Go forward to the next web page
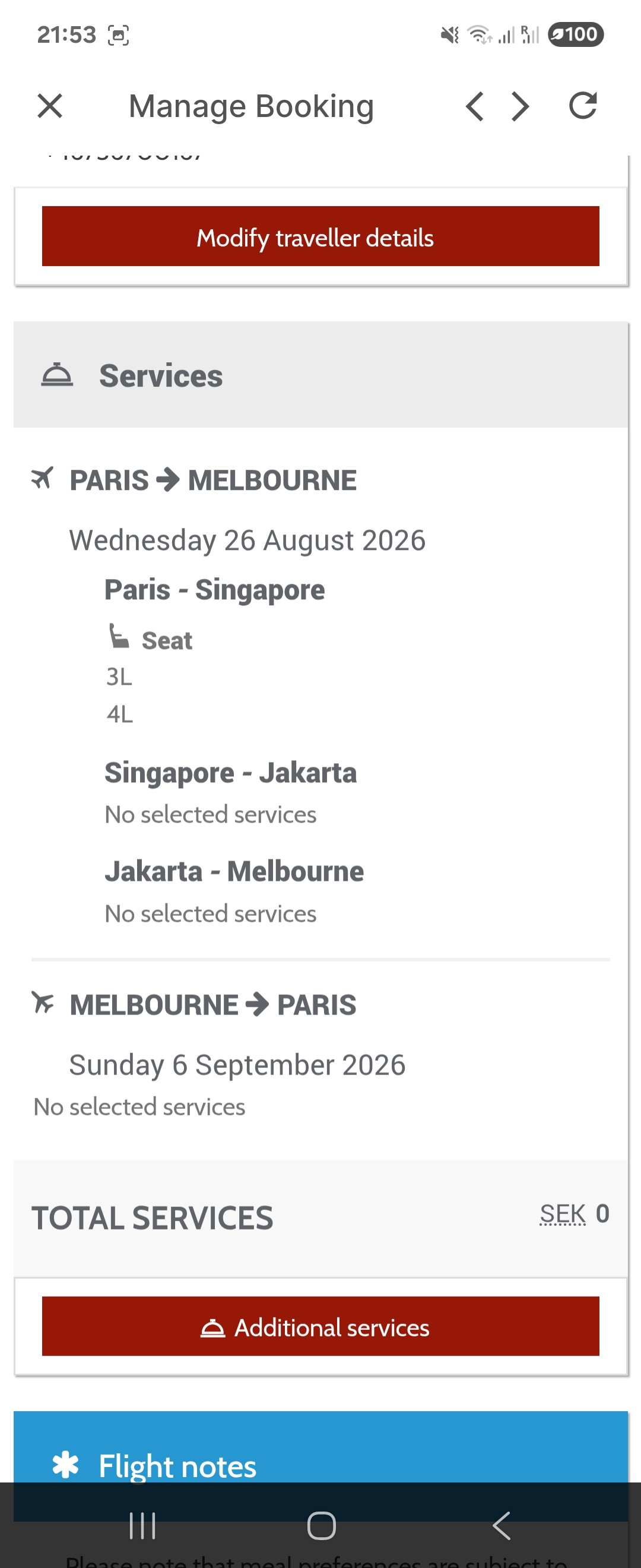This screenshot has width=641, height=1568. click(521, 106)
